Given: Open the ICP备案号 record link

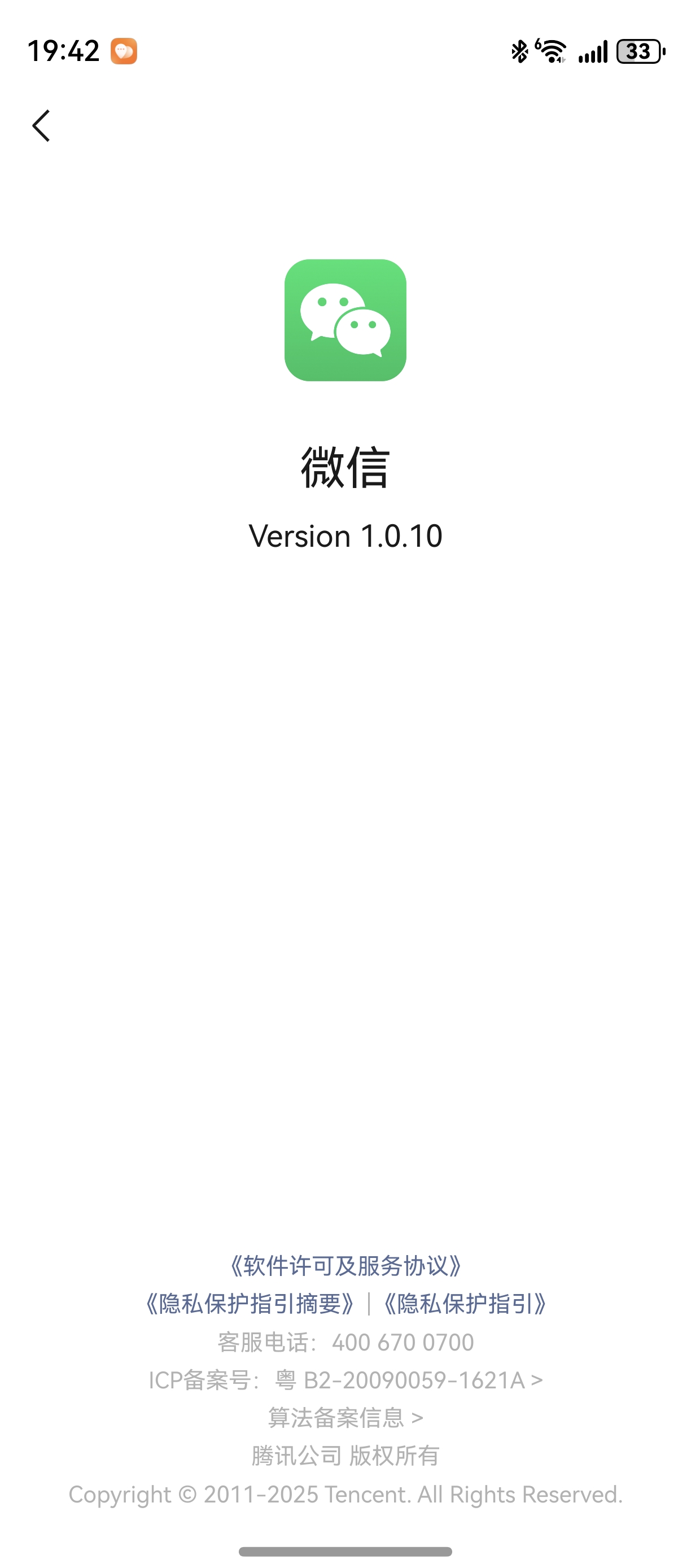Looking at the screenshot, I should (345, 1380).
